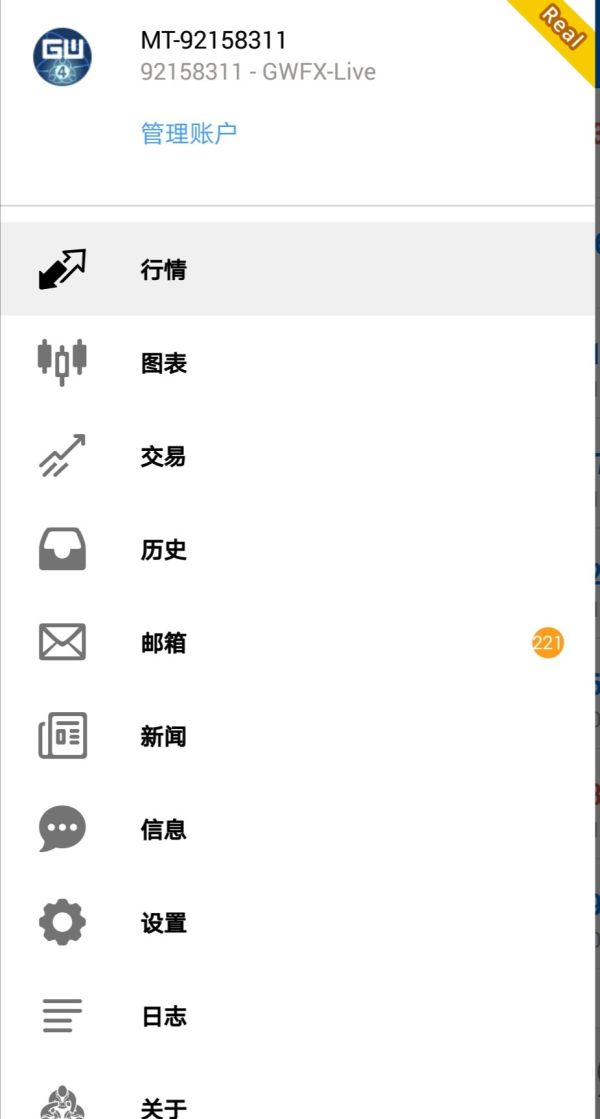The height and width of the screenshot is (1119, 600).
Task: View 日志 journal logs
Action: click(164, 1017)
